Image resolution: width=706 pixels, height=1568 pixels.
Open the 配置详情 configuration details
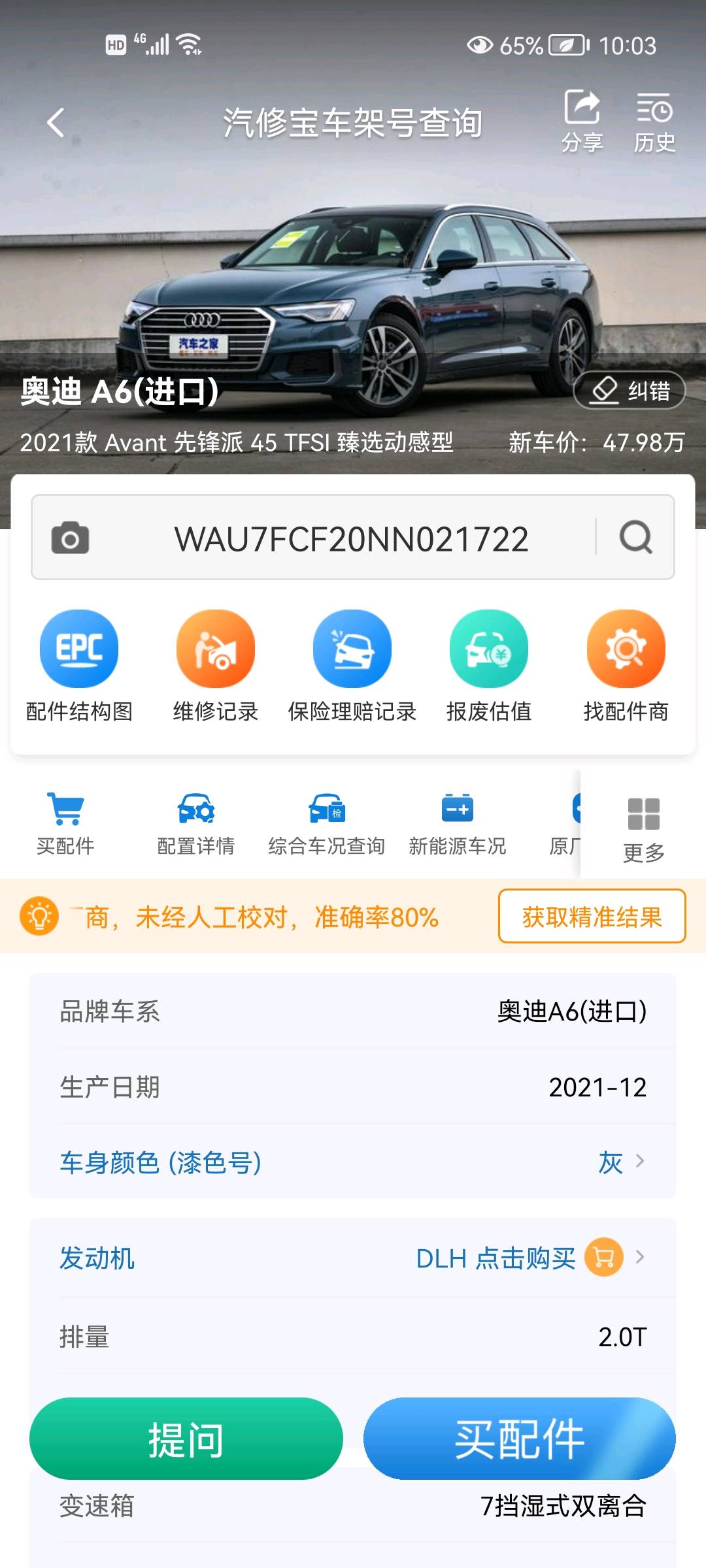[196, 823]
